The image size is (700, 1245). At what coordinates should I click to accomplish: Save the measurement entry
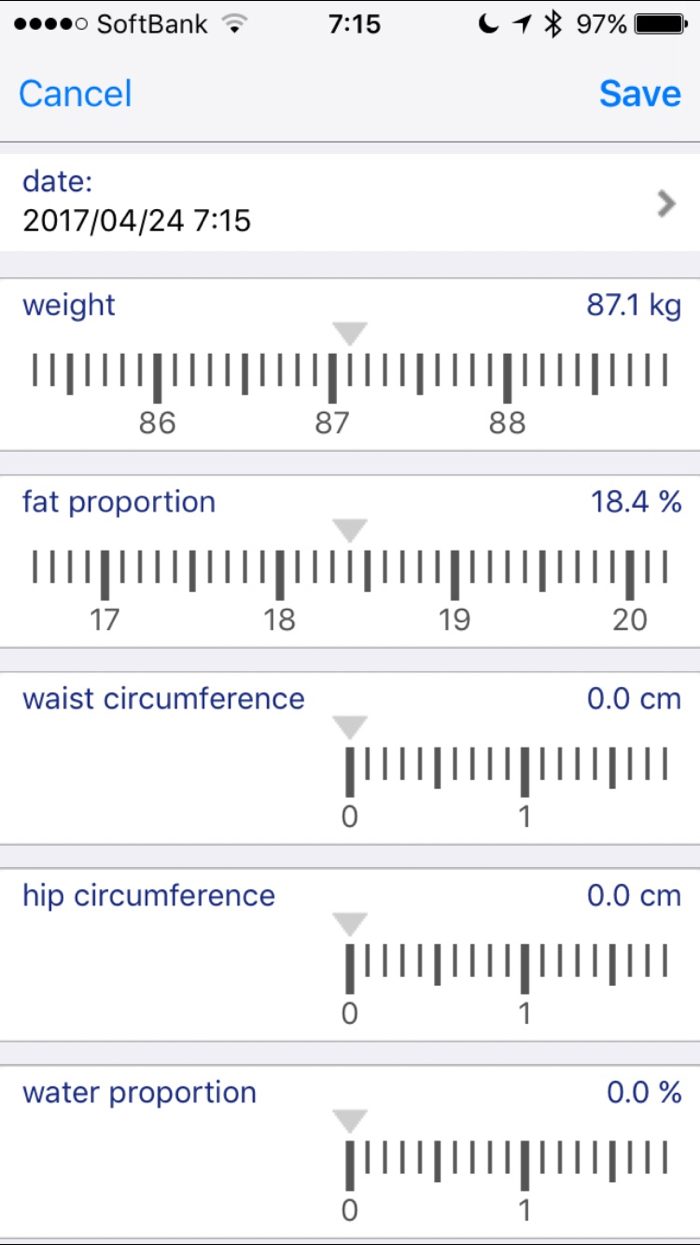point(640,94)
